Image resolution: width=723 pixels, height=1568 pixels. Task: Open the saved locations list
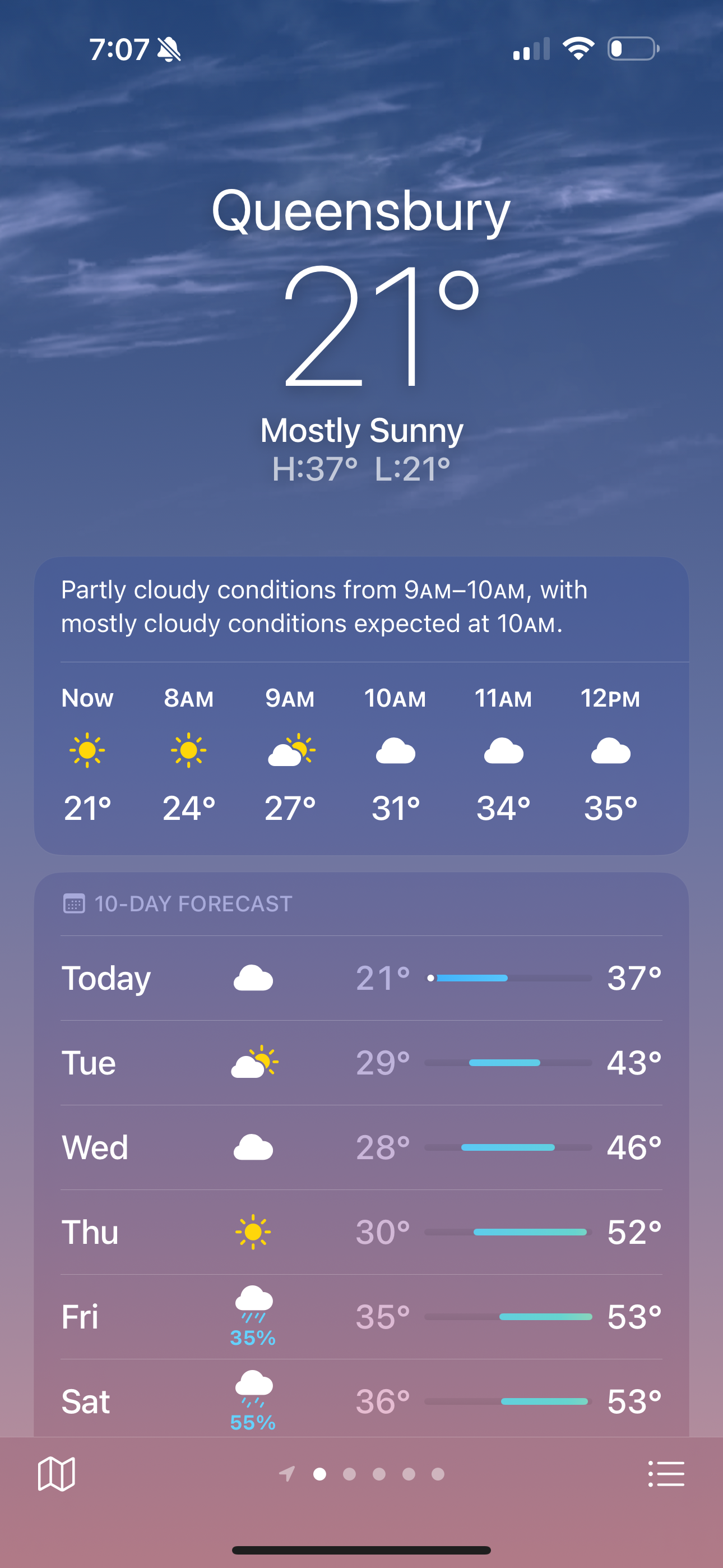[666, 1474]
